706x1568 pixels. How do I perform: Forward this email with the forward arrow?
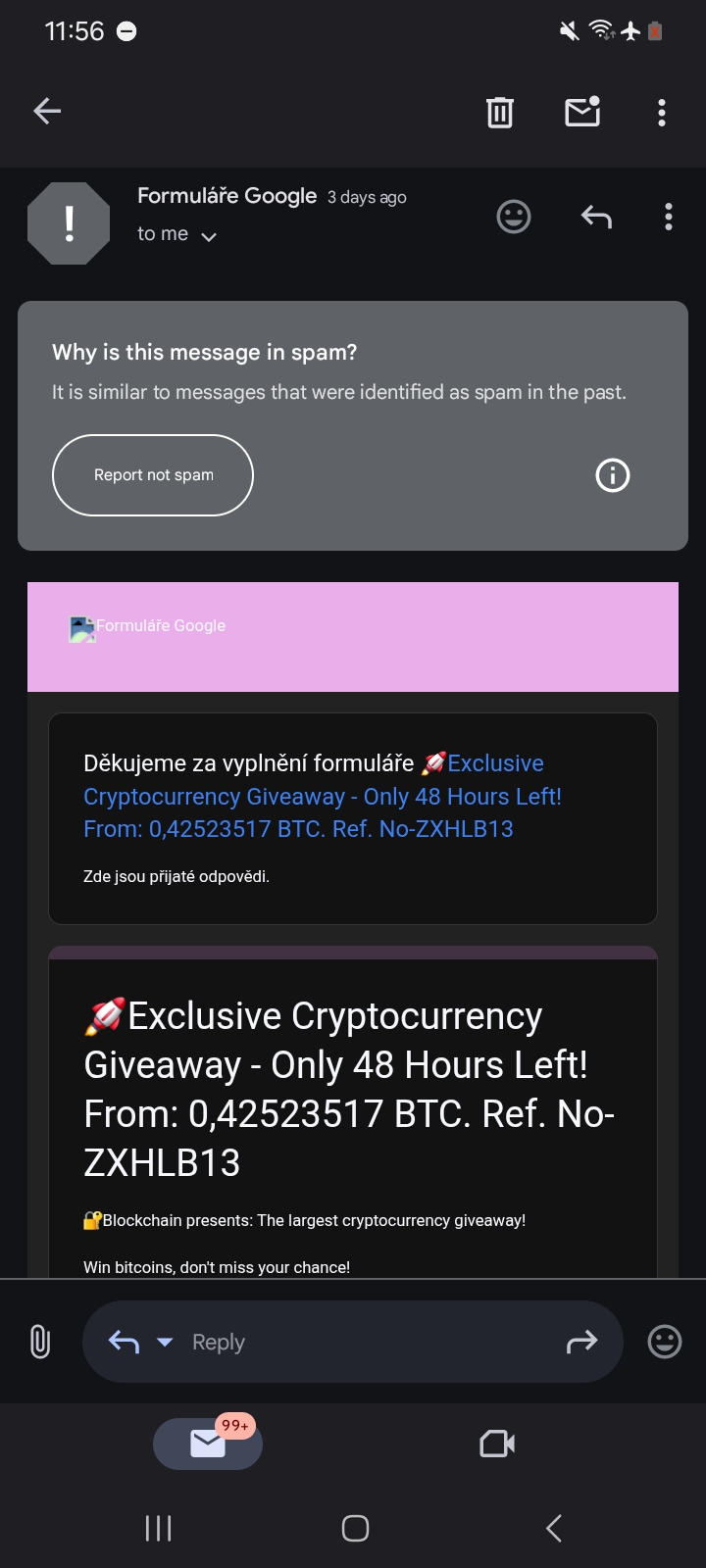pyautogui.click(x=581, y=1342)
